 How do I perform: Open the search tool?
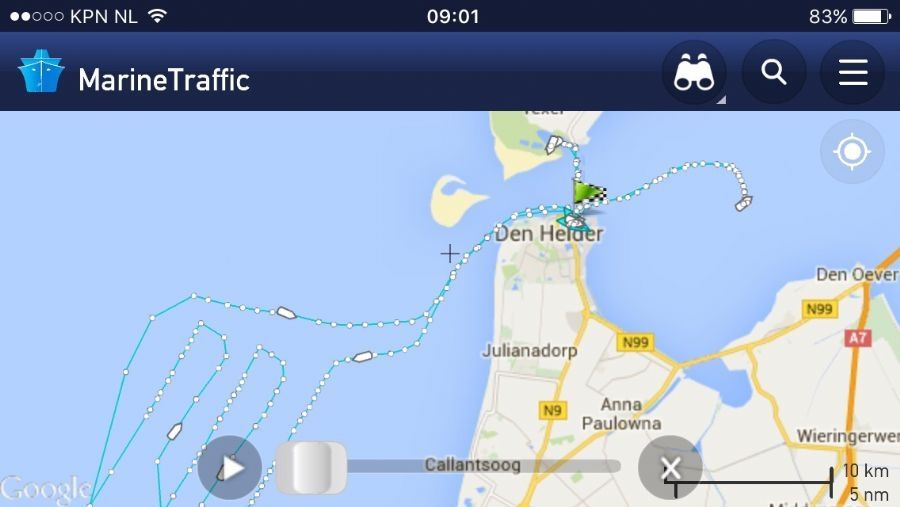(x=773, y=73)
